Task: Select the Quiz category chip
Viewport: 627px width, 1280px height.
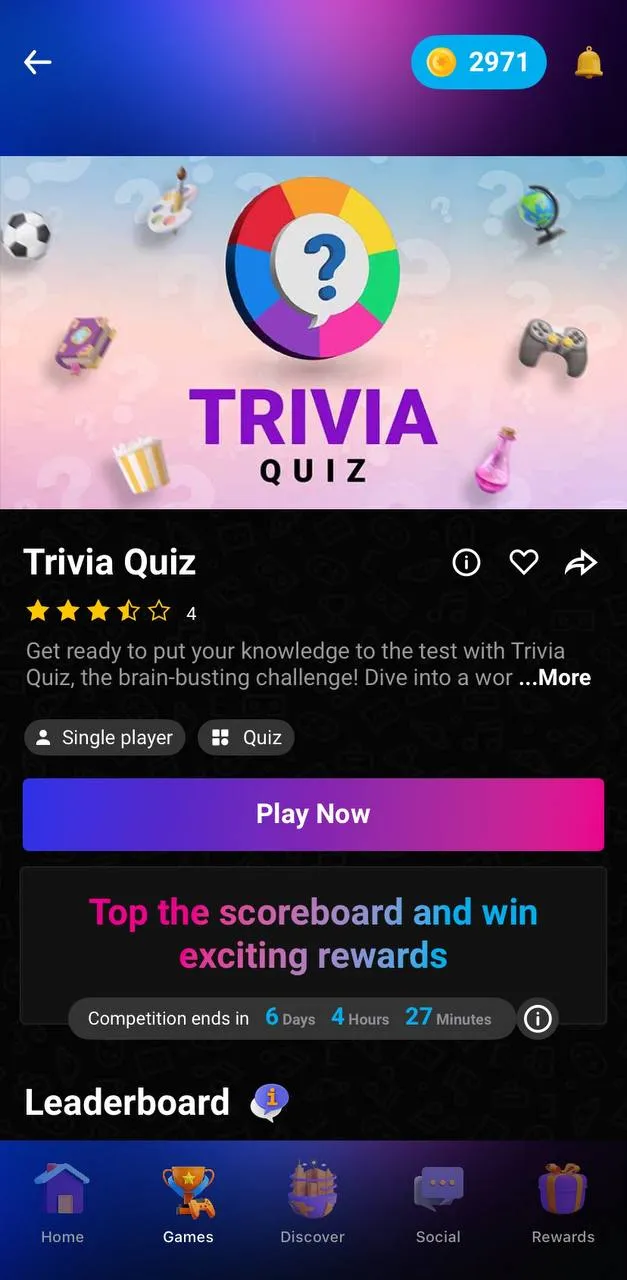Action: (x=246, y=738)
